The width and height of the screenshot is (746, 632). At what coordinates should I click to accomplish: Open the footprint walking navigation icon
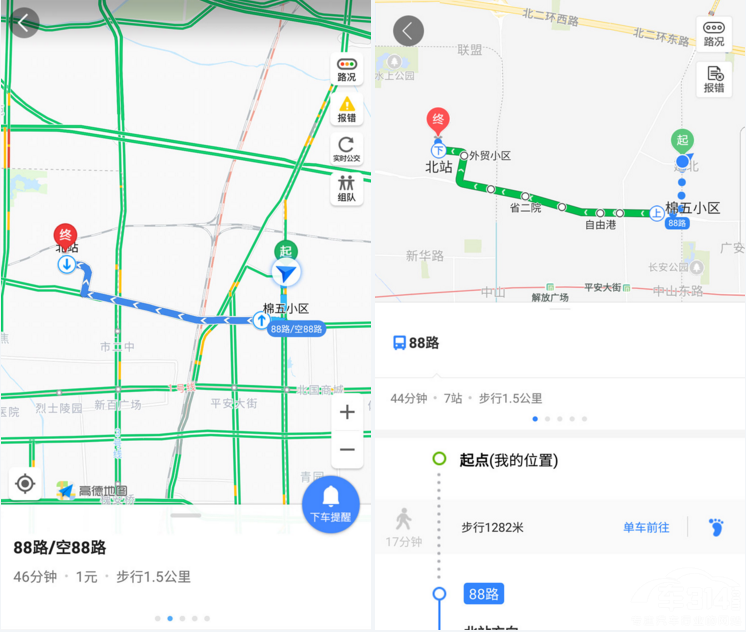click(x=716, y=526)
